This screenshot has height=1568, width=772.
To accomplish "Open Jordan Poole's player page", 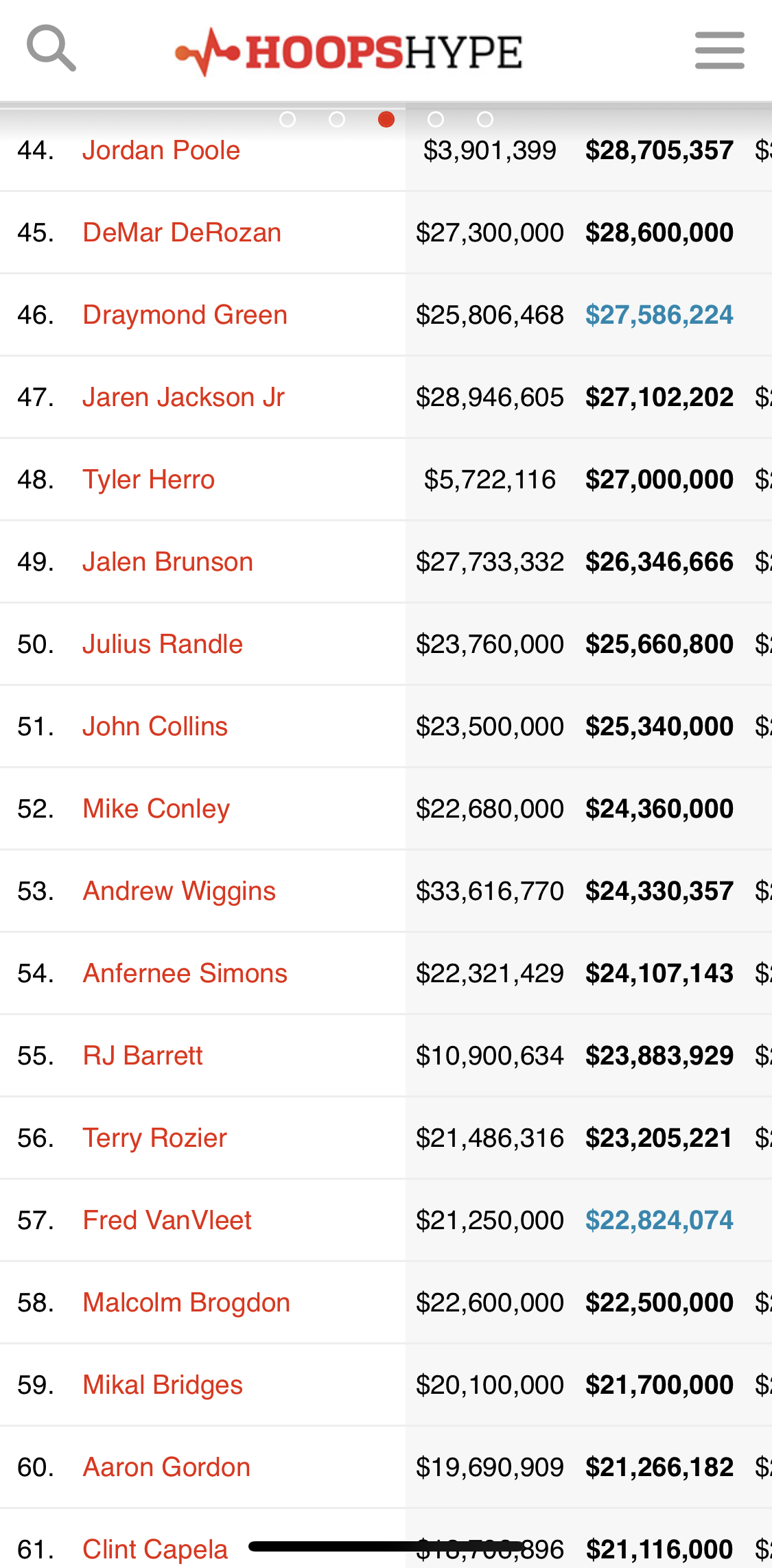I will tap(161, 150).
